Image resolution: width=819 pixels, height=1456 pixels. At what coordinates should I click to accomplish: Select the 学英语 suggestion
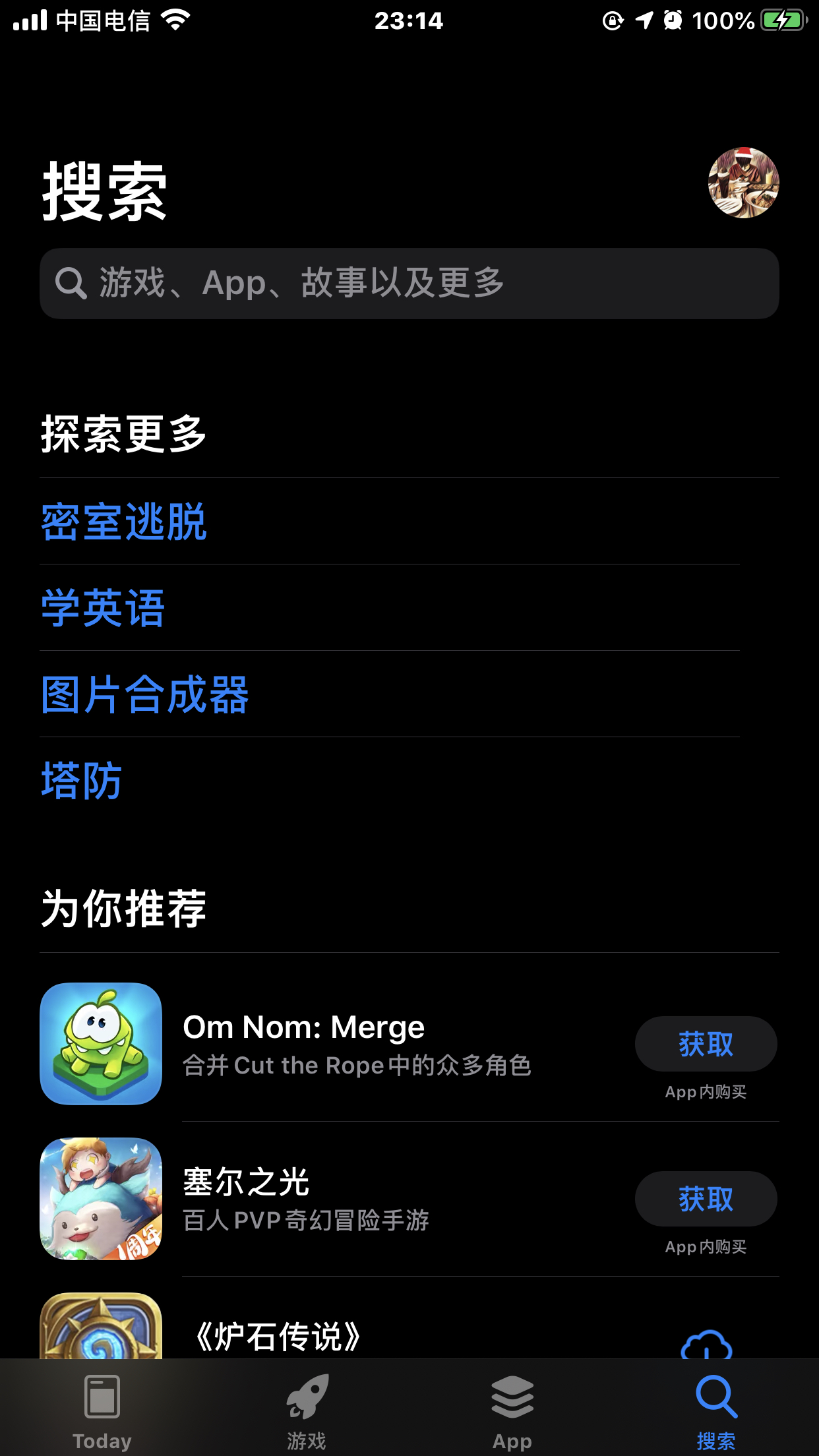click(103, 608)
